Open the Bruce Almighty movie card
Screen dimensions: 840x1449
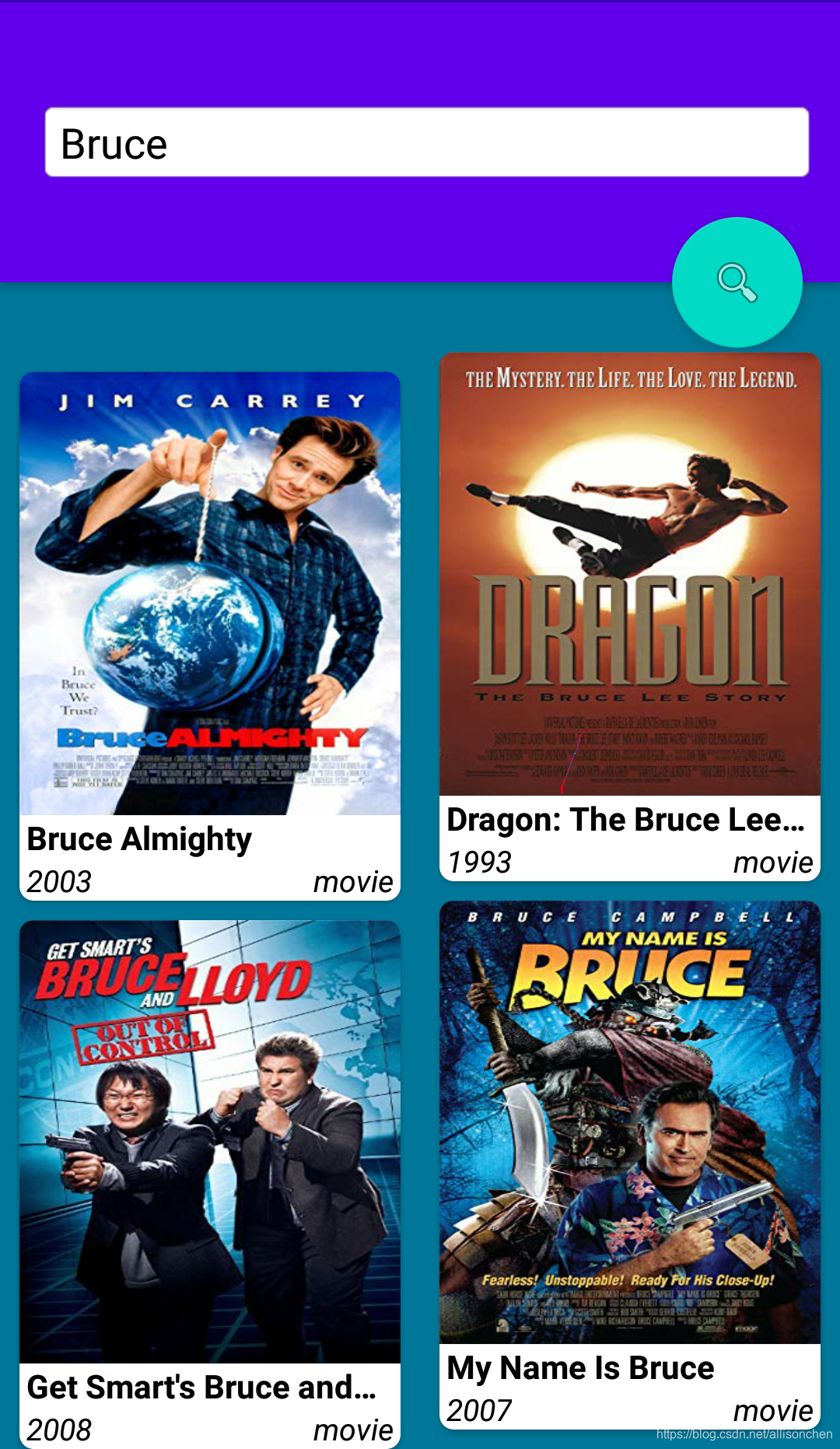click(x=210, y=636)
